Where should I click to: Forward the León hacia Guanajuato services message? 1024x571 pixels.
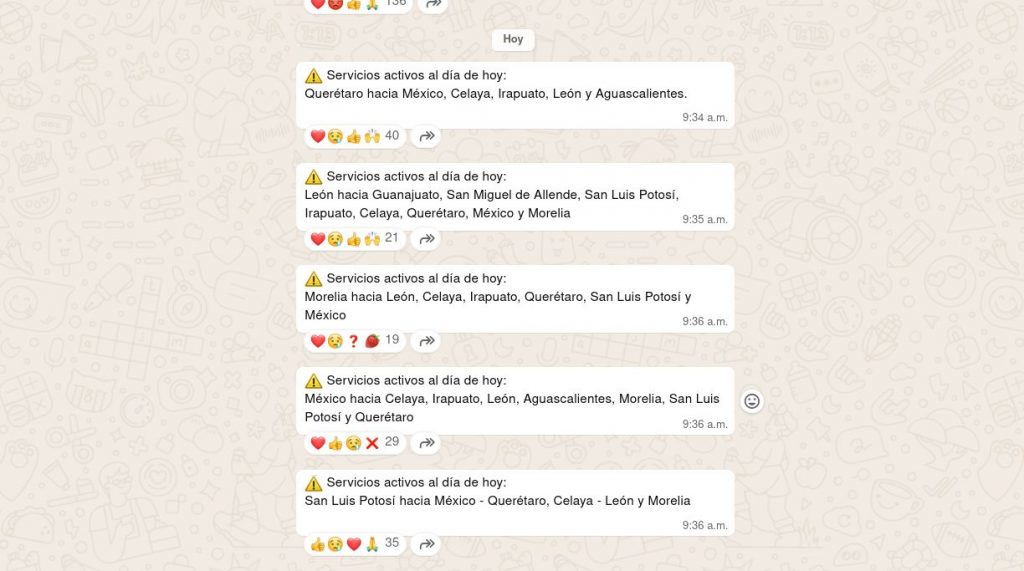427,239
